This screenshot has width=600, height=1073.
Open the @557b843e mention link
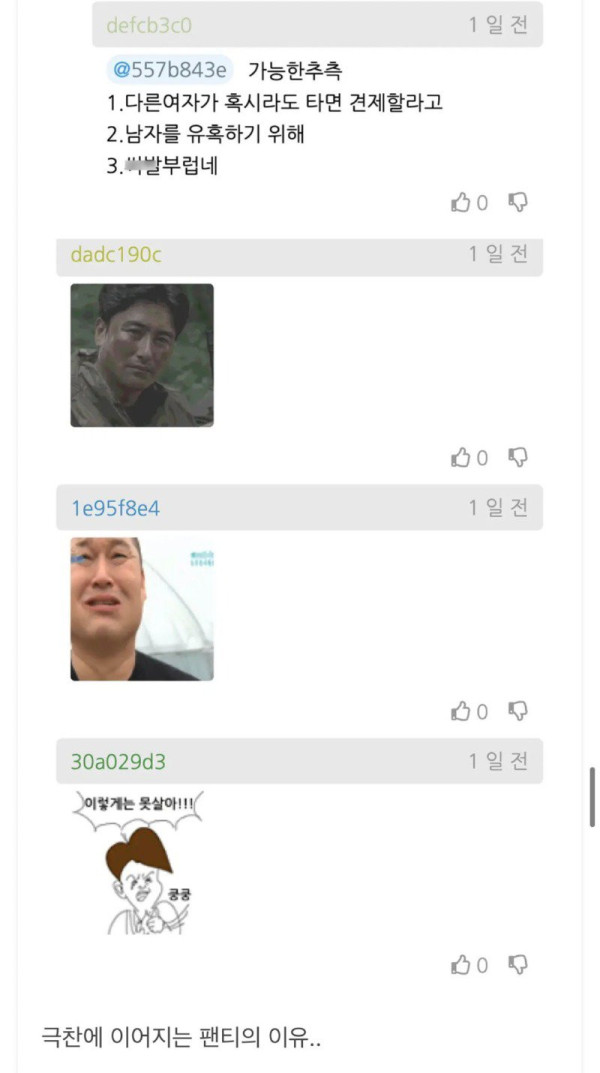pyautogui.click(x=170, y=71)
